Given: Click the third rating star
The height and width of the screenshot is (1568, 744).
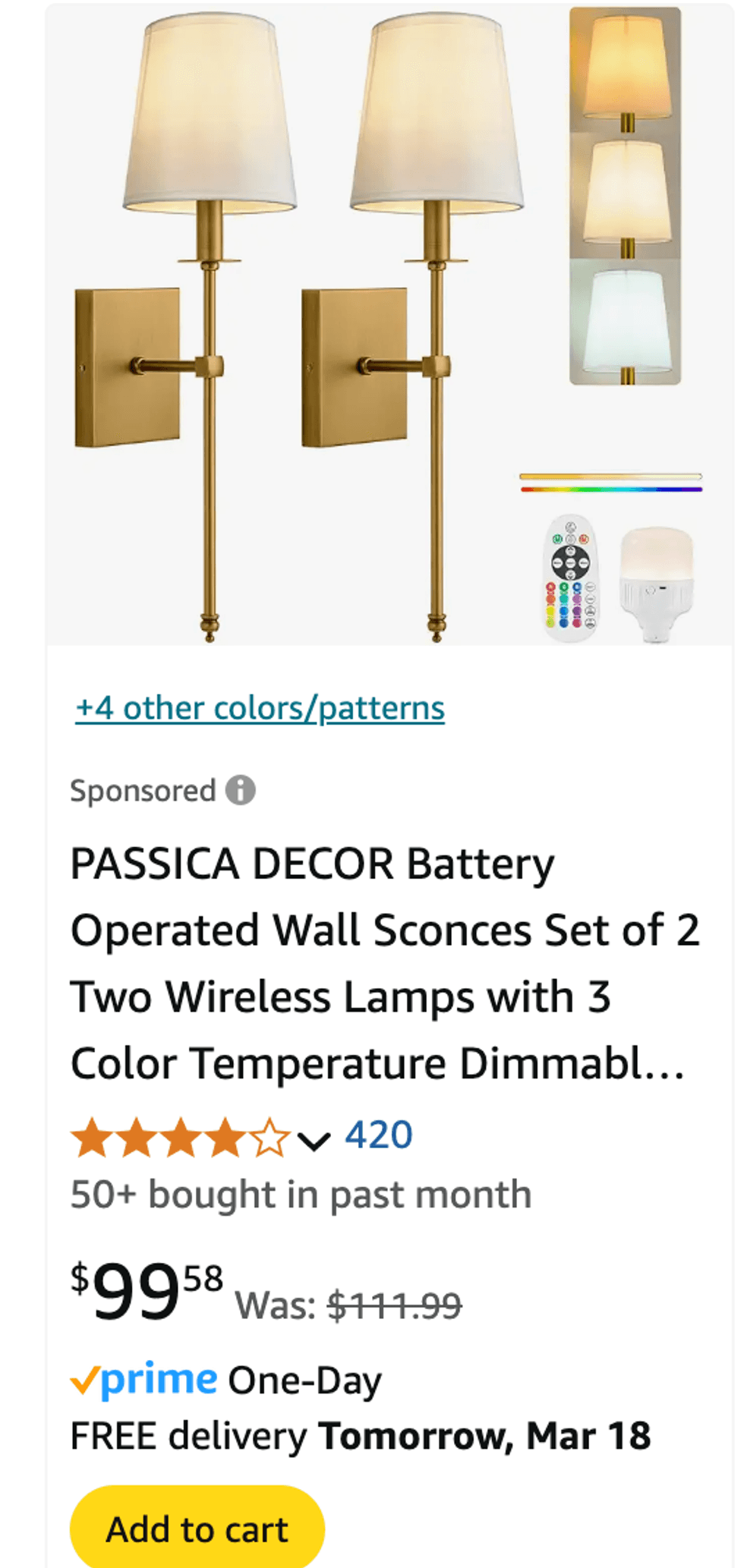Looking at the screenshot, I should click(181, 1135).
